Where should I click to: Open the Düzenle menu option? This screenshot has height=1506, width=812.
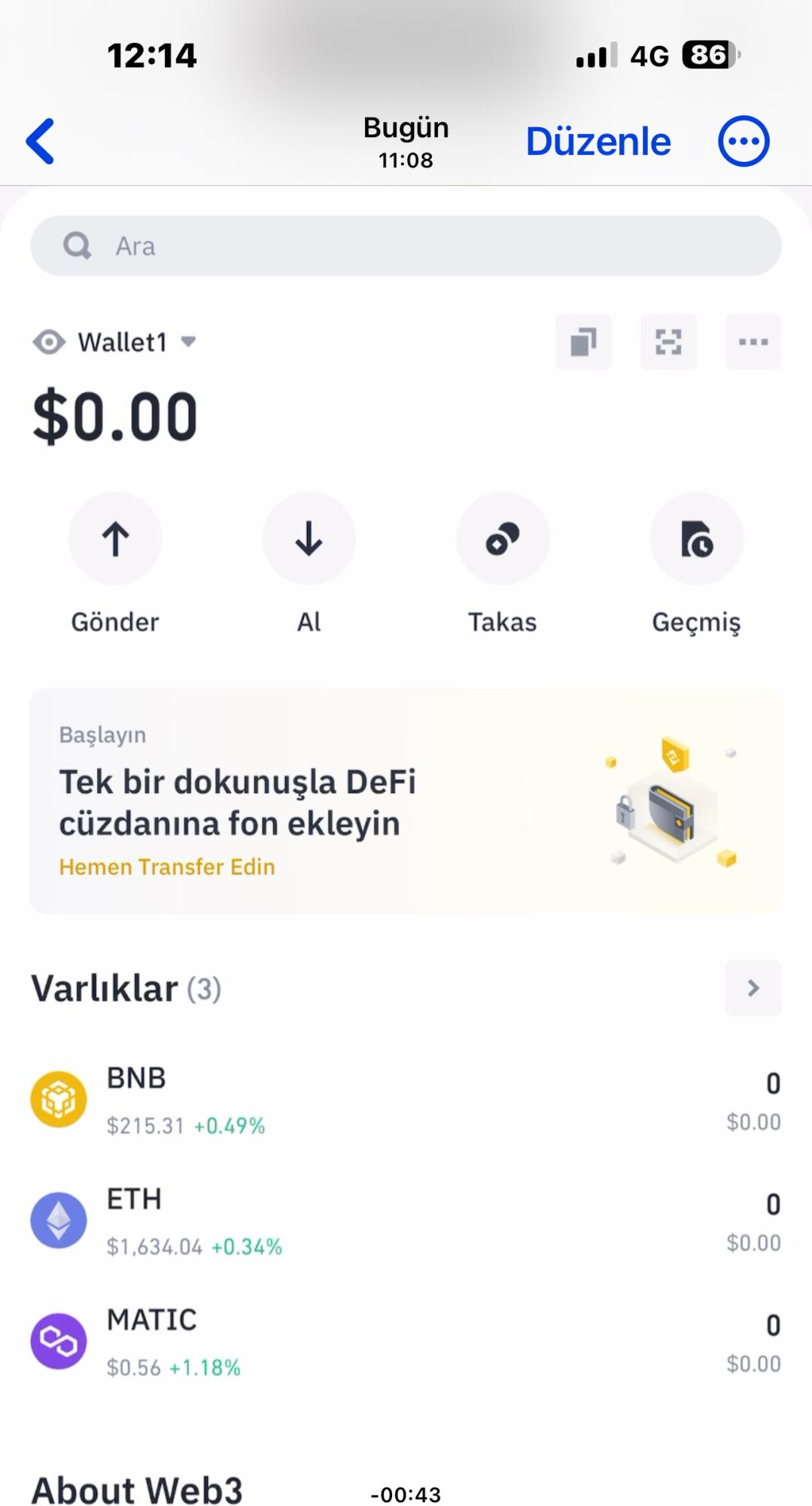tap(598, 140)
